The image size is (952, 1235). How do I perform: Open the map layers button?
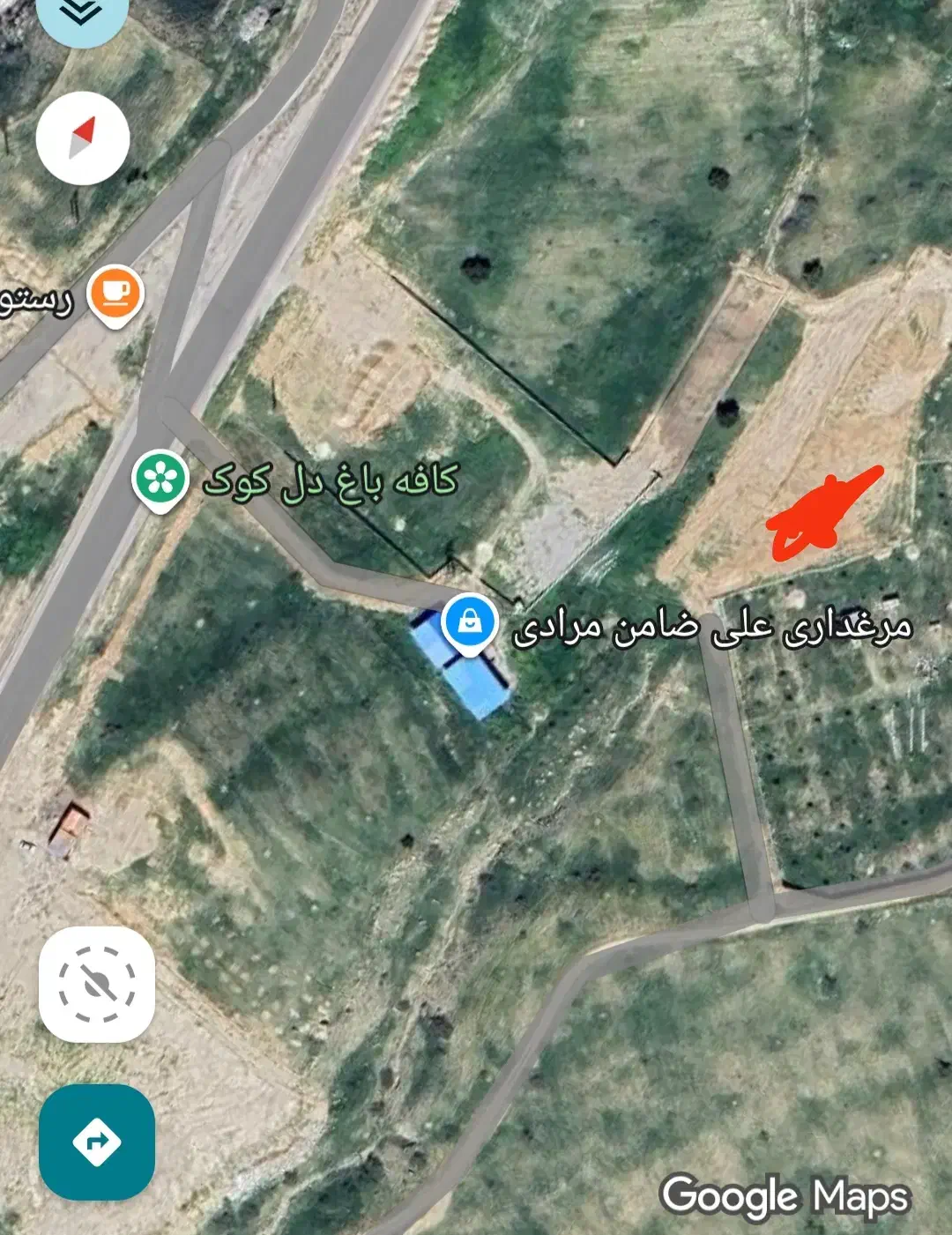click(82, 13)
